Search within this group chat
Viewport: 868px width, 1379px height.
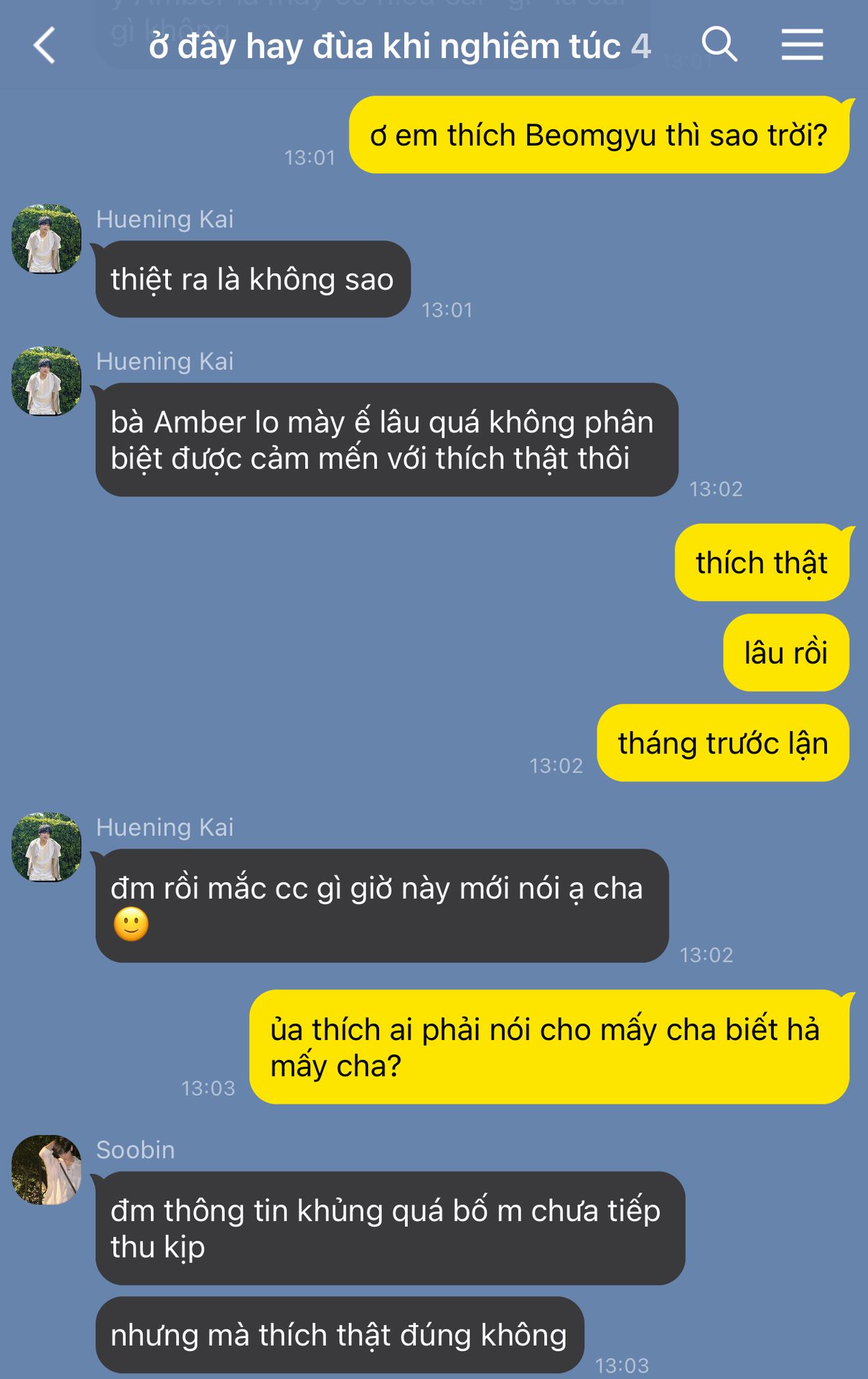coord(719,45)
